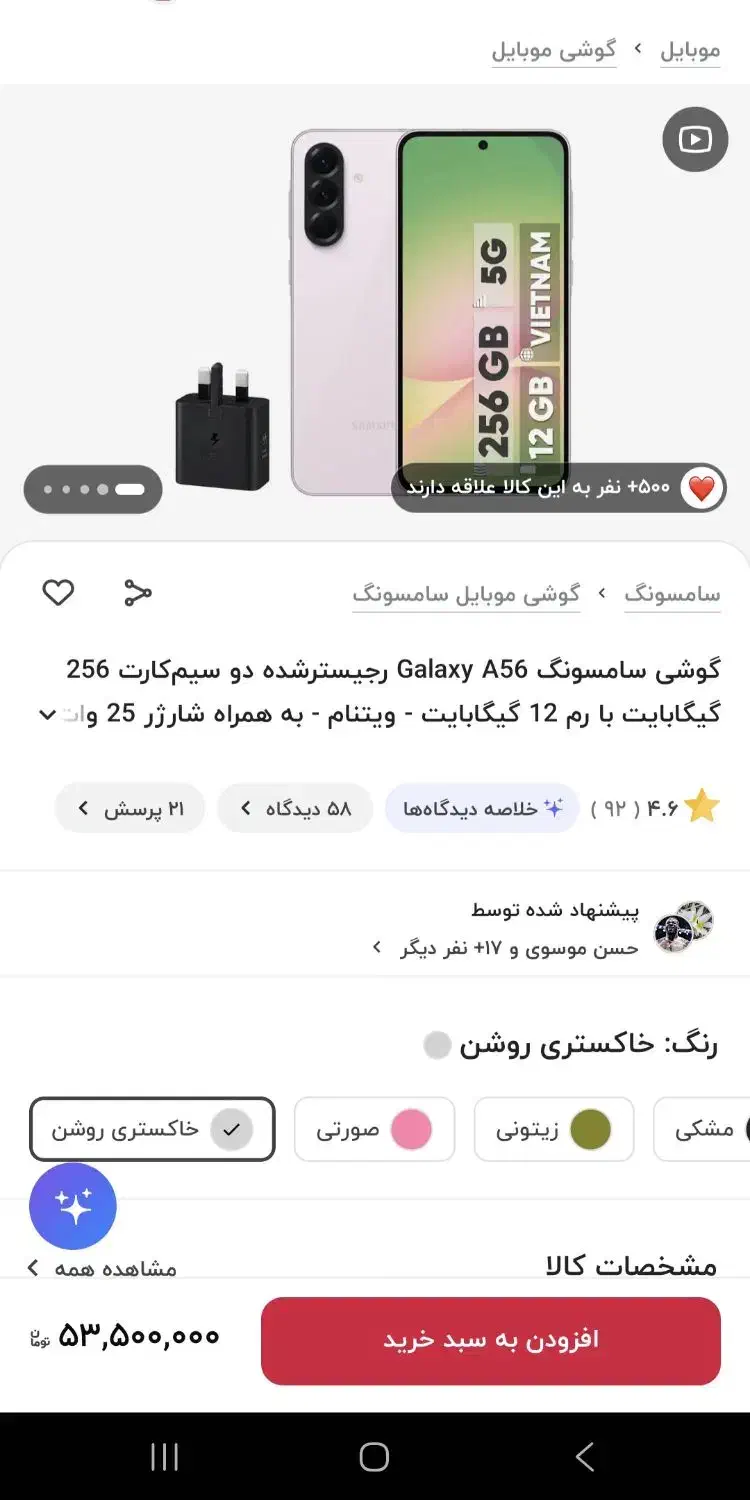
Task: Select the خاکستری روشن color option
Action: [152, 1129]
